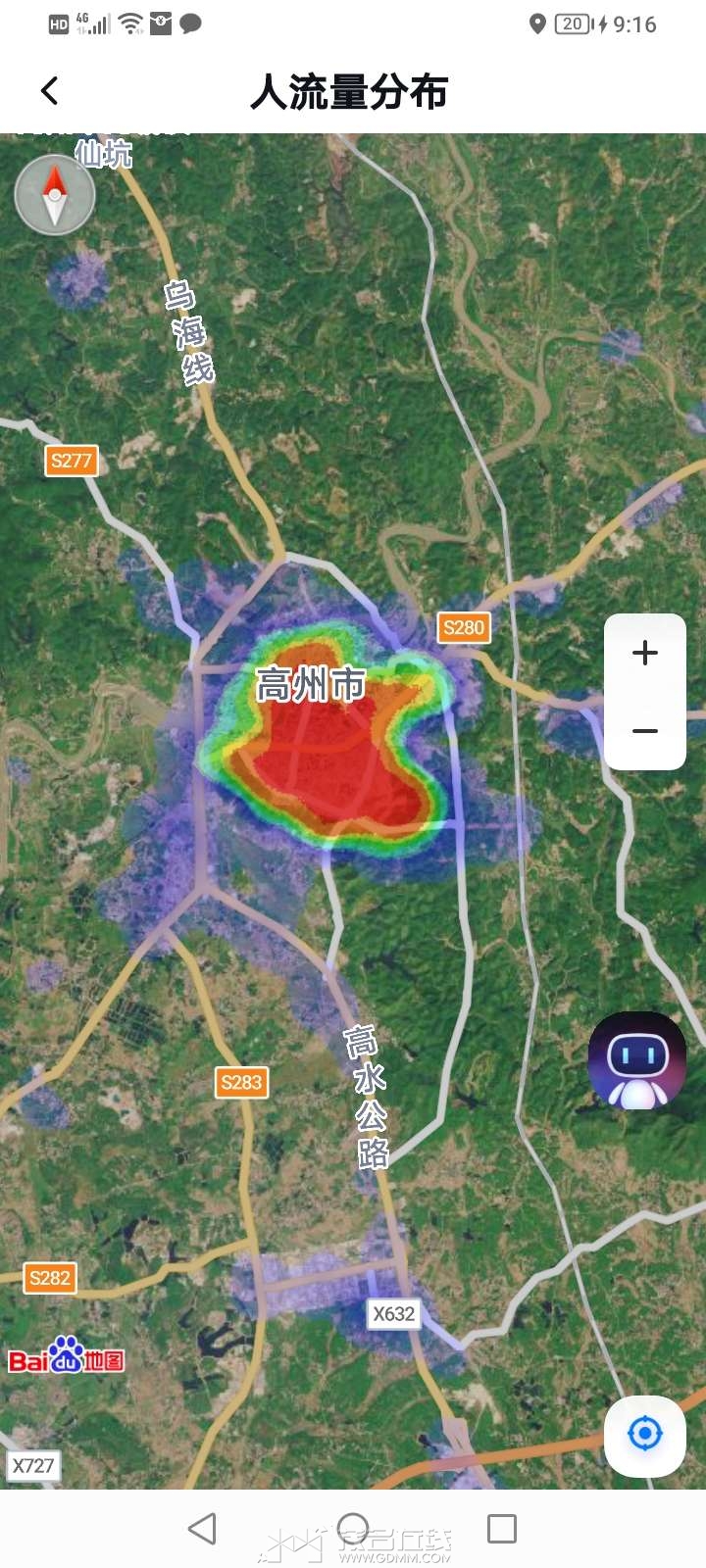Go back from the 人流量分布 screen

(x=50, y=91)
